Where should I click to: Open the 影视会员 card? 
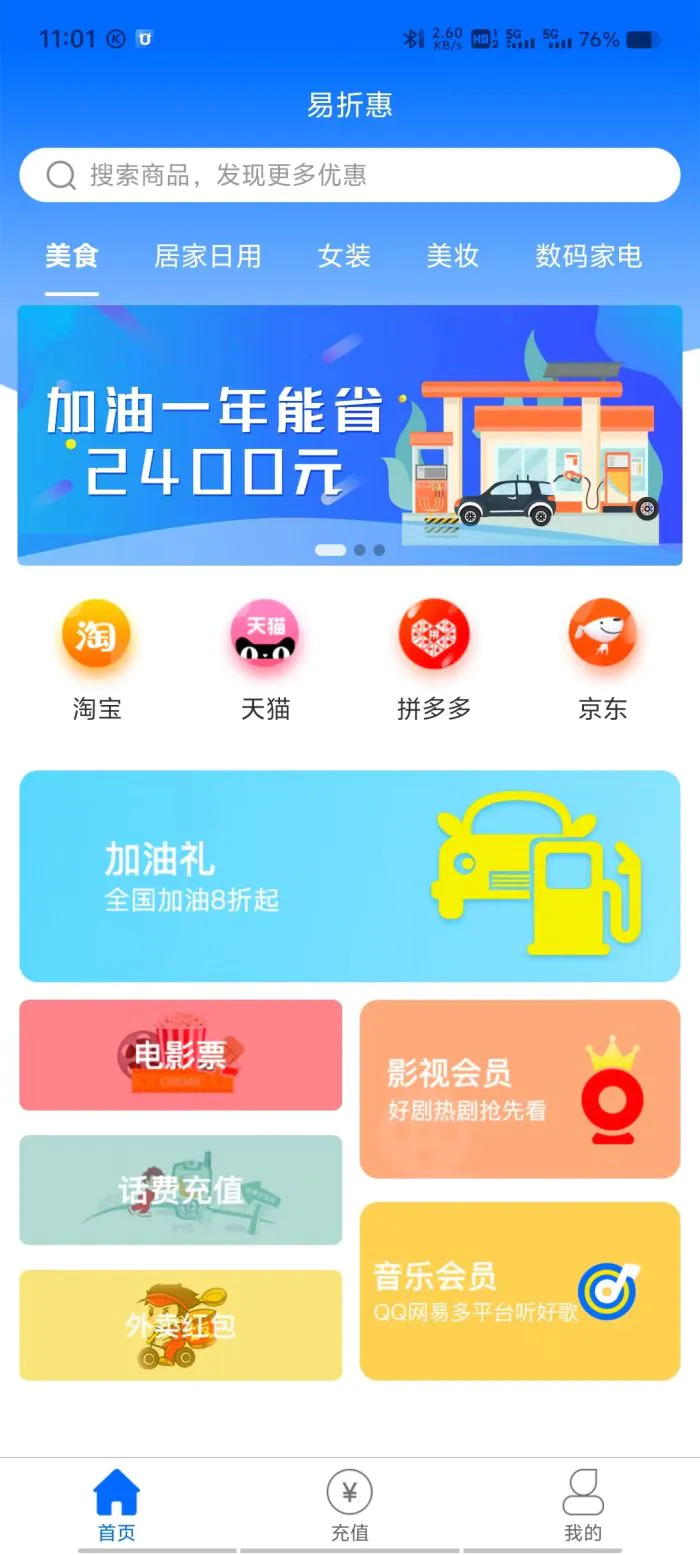point(520,1089)
